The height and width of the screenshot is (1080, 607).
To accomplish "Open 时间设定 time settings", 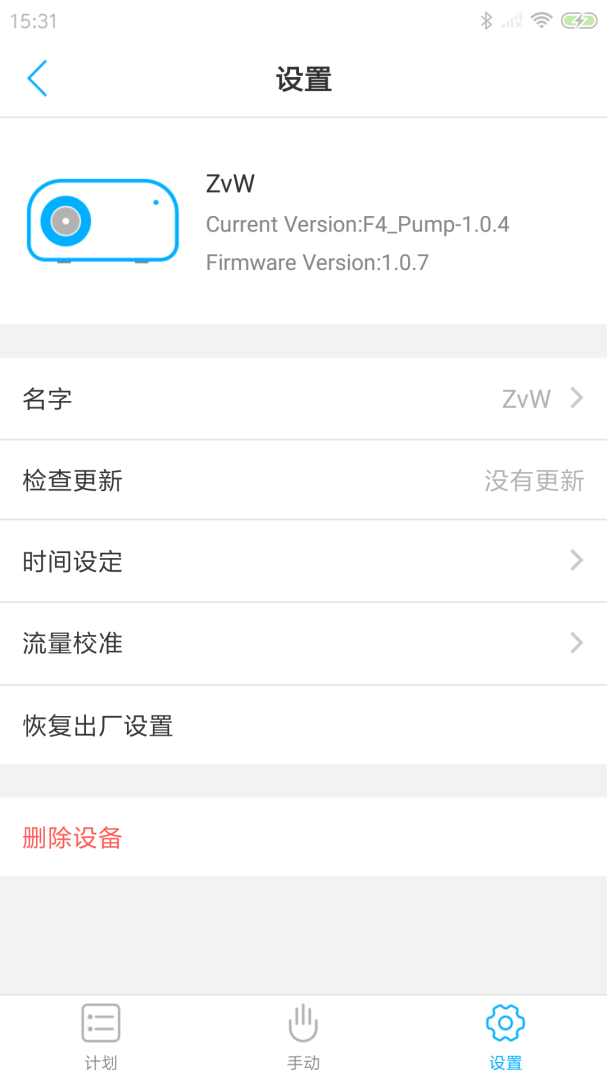I will (x=303, y=561).
